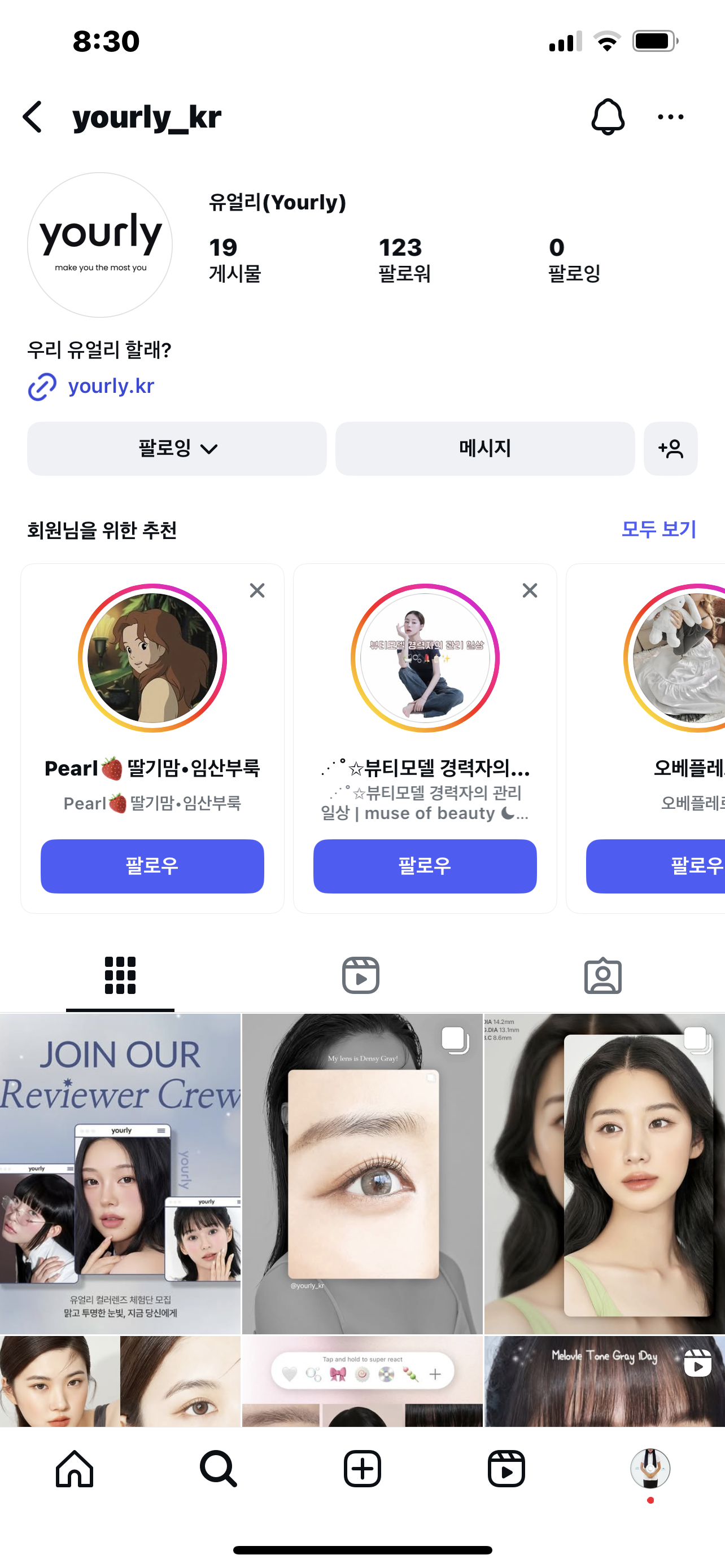Follow the 뷰티모델 경력자의 관리 일상 account
The width and height of the screenshot is (725, 1568).
tap(425, 866)
